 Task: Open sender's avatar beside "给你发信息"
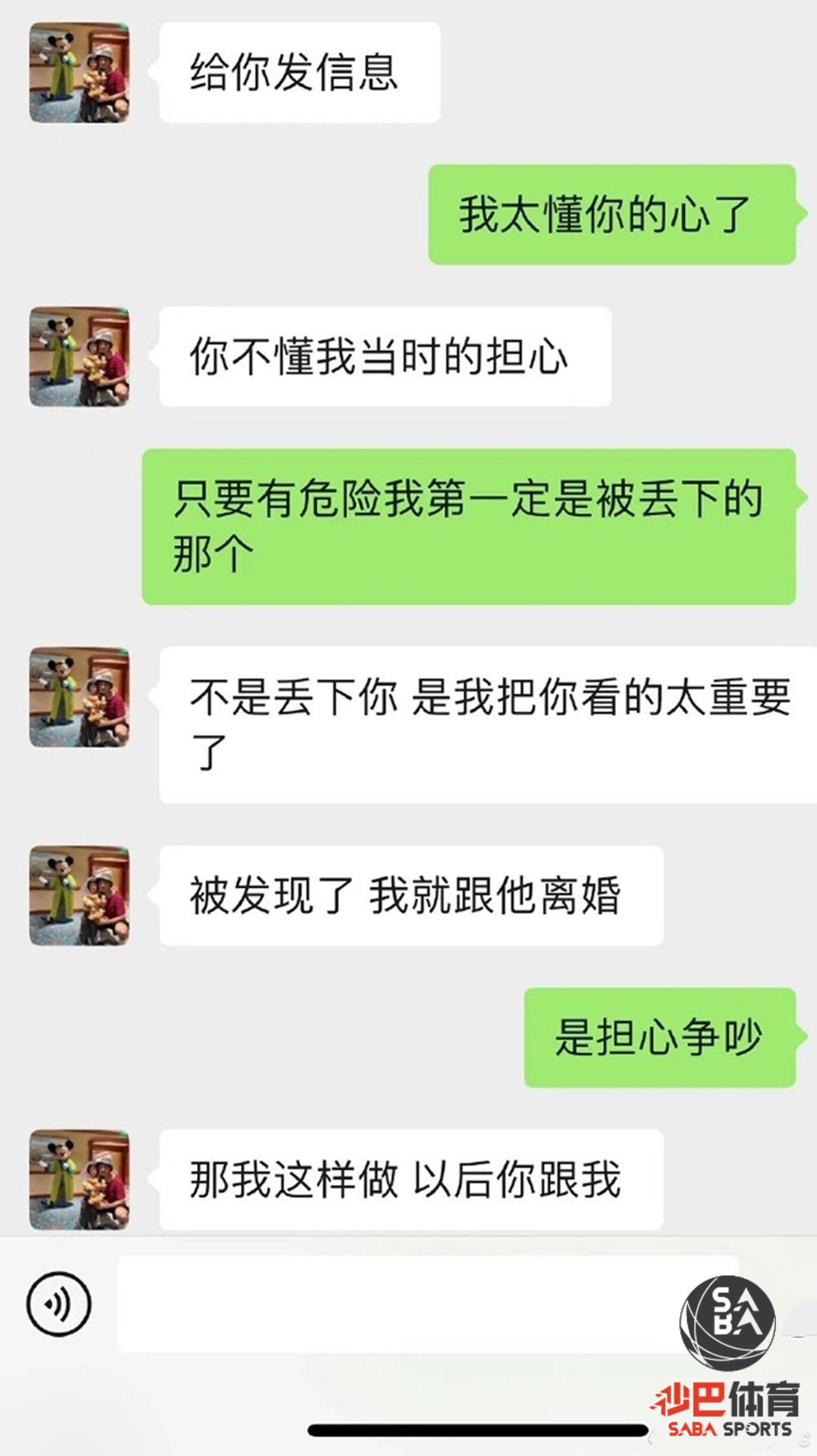(x=79, y=72)
